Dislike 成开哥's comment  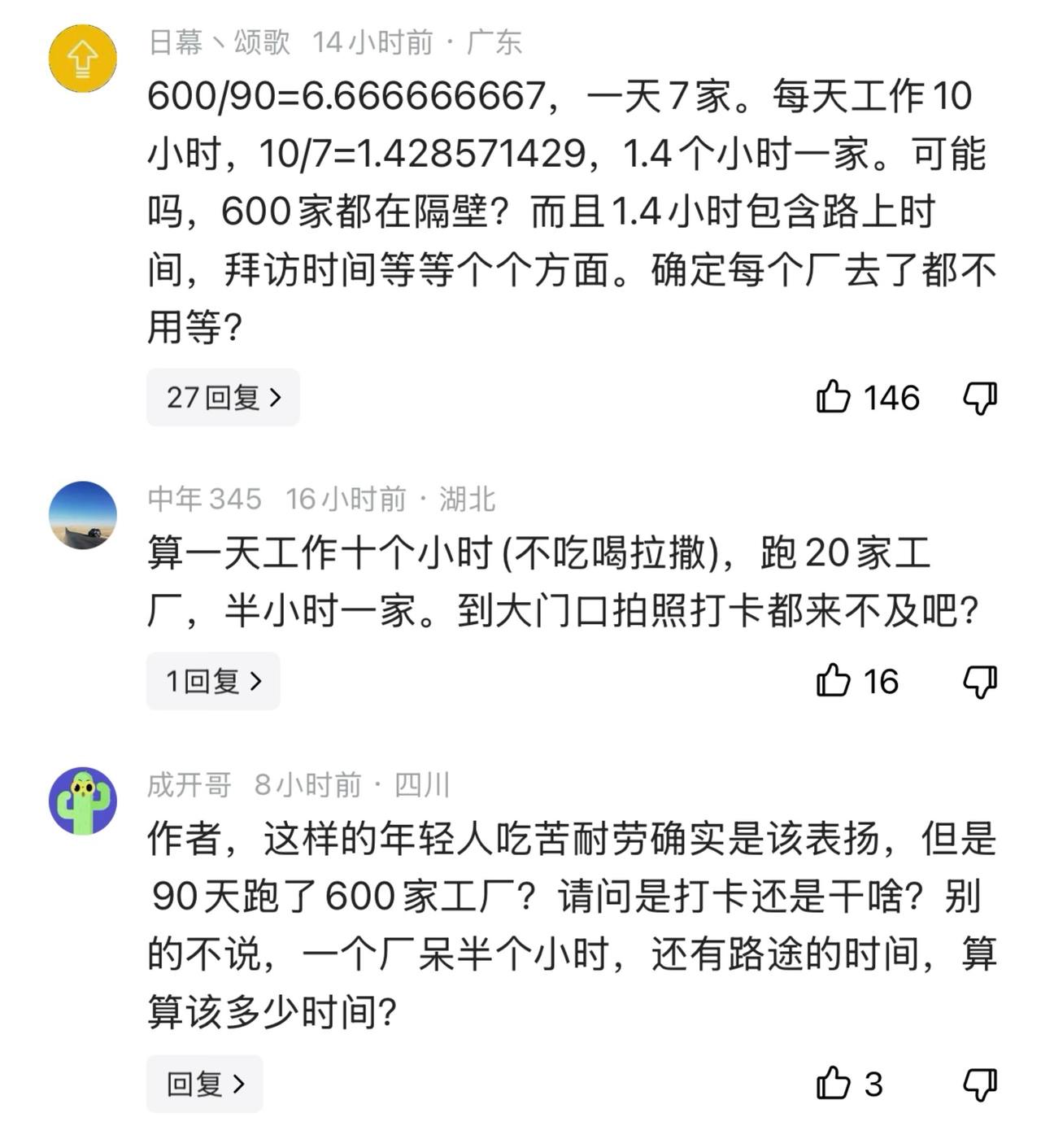click(x=980, y=1085)
